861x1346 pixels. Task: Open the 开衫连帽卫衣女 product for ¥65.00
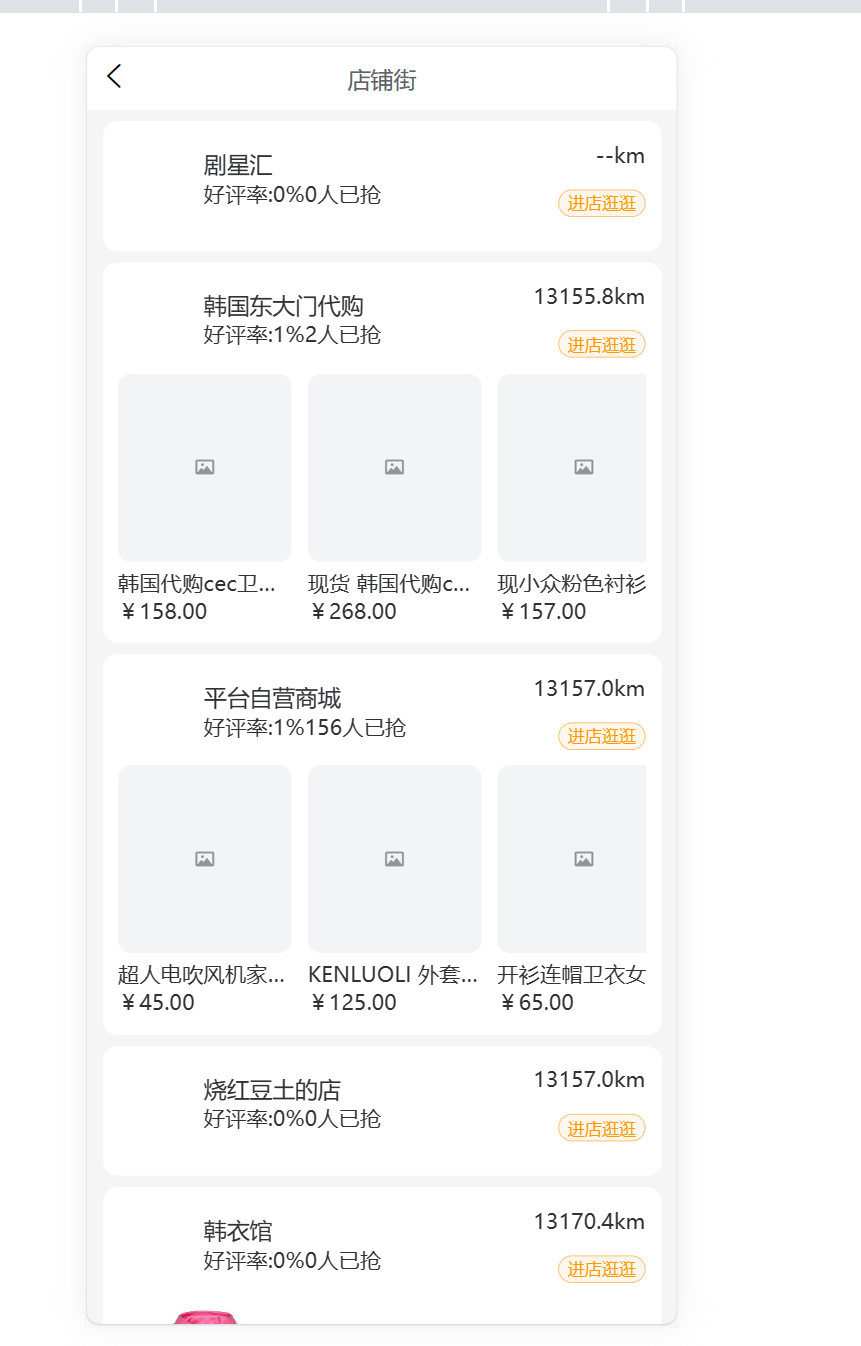coord(572,859)
